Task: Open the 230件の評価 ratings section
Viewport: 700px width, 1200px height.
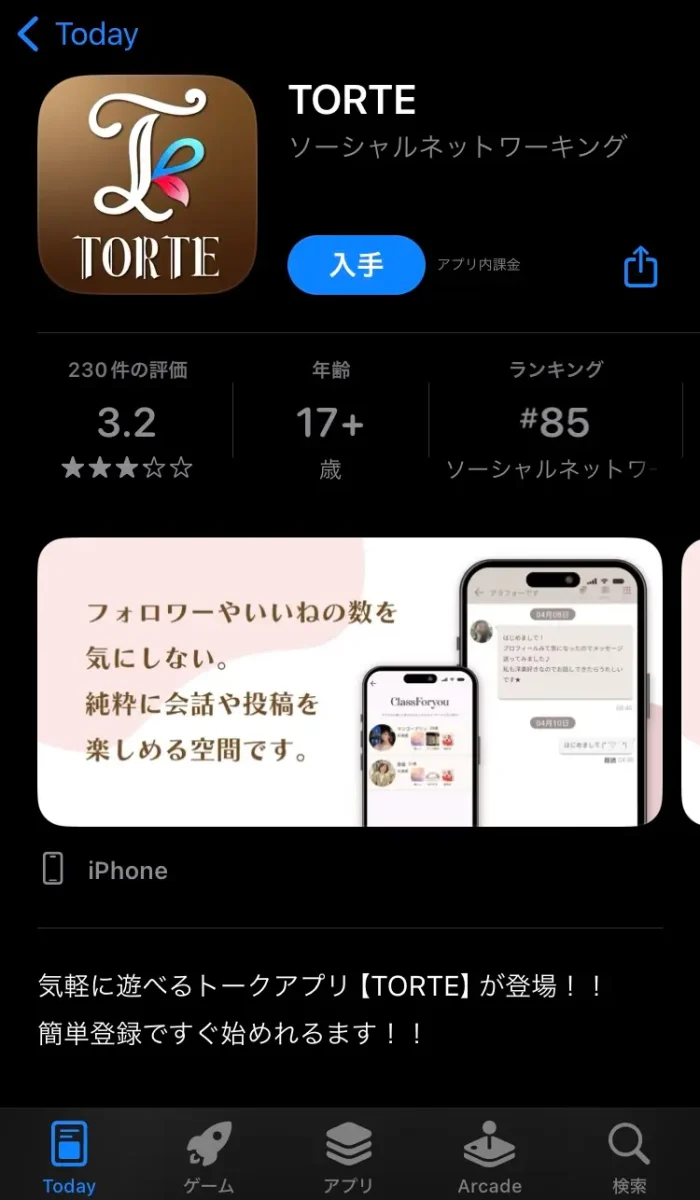Action: click(128, 421)
